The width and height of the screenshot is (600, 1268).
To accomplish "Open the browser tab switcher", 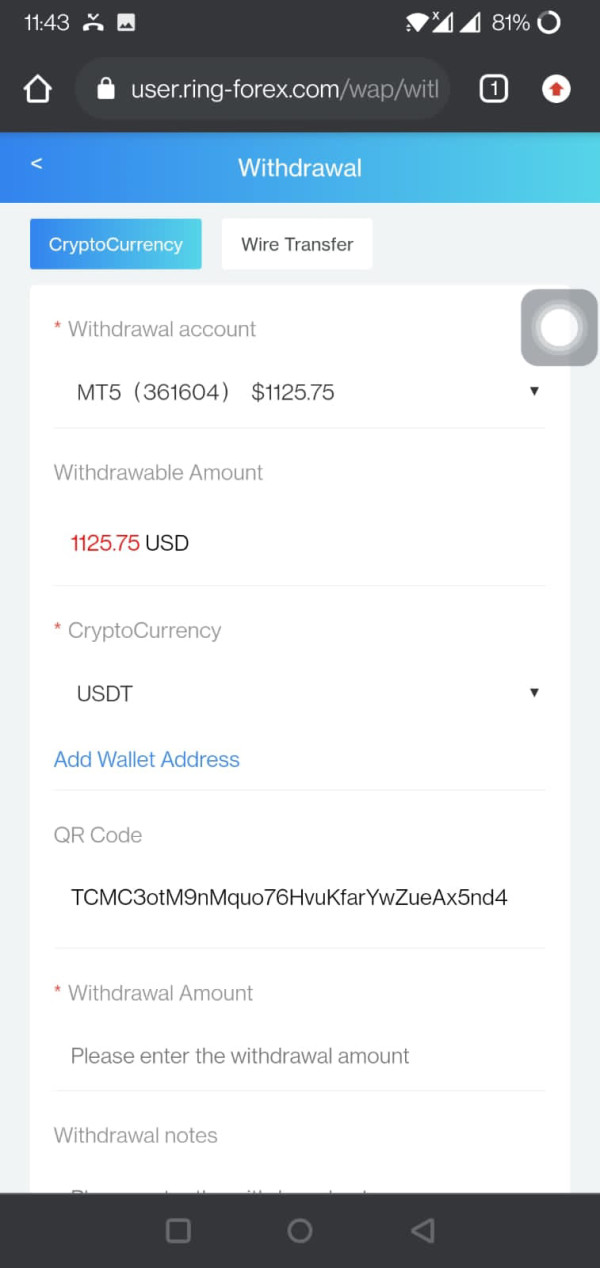I will tap(493, 90).
